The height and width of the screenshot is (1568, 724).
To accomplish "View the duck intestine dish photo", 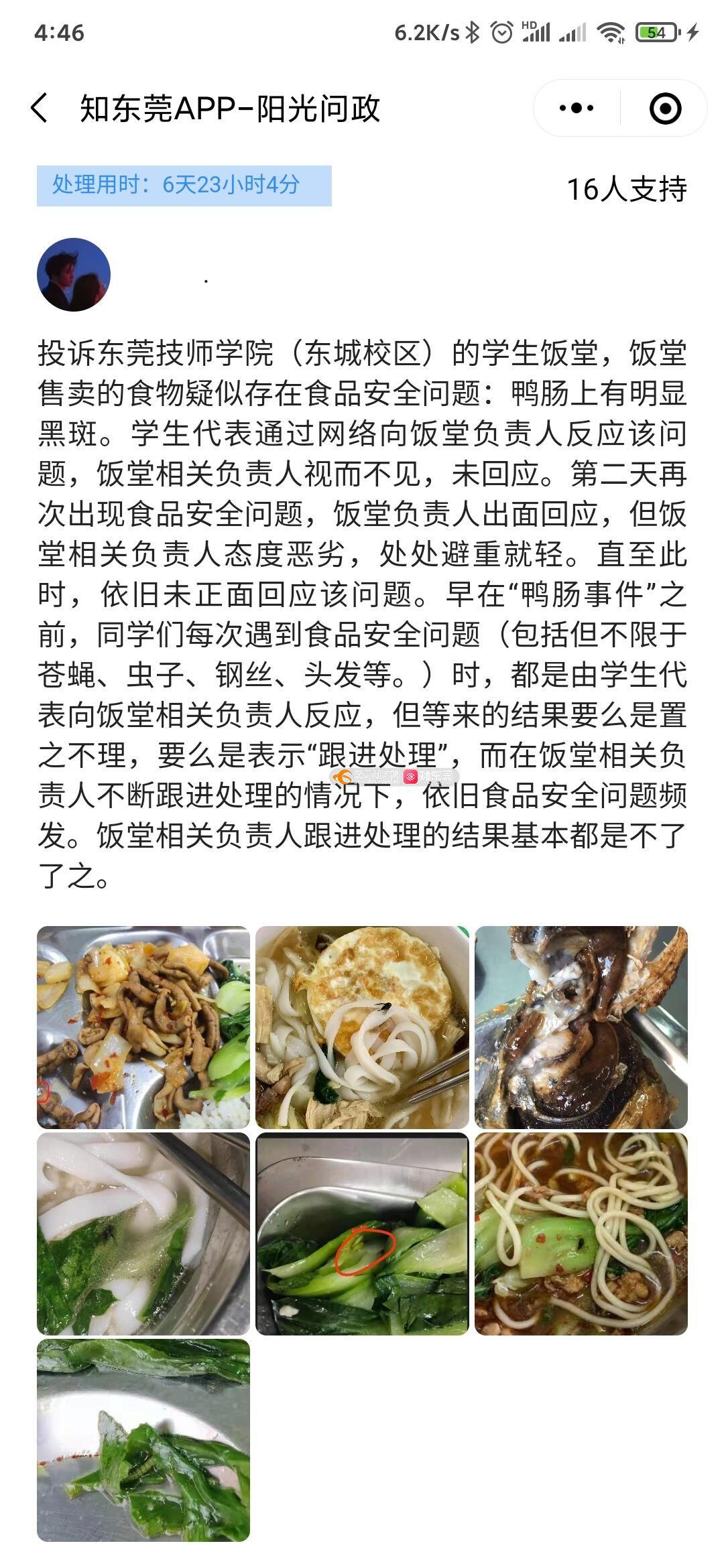I will pyautogui.click(x=143, y=1027).
